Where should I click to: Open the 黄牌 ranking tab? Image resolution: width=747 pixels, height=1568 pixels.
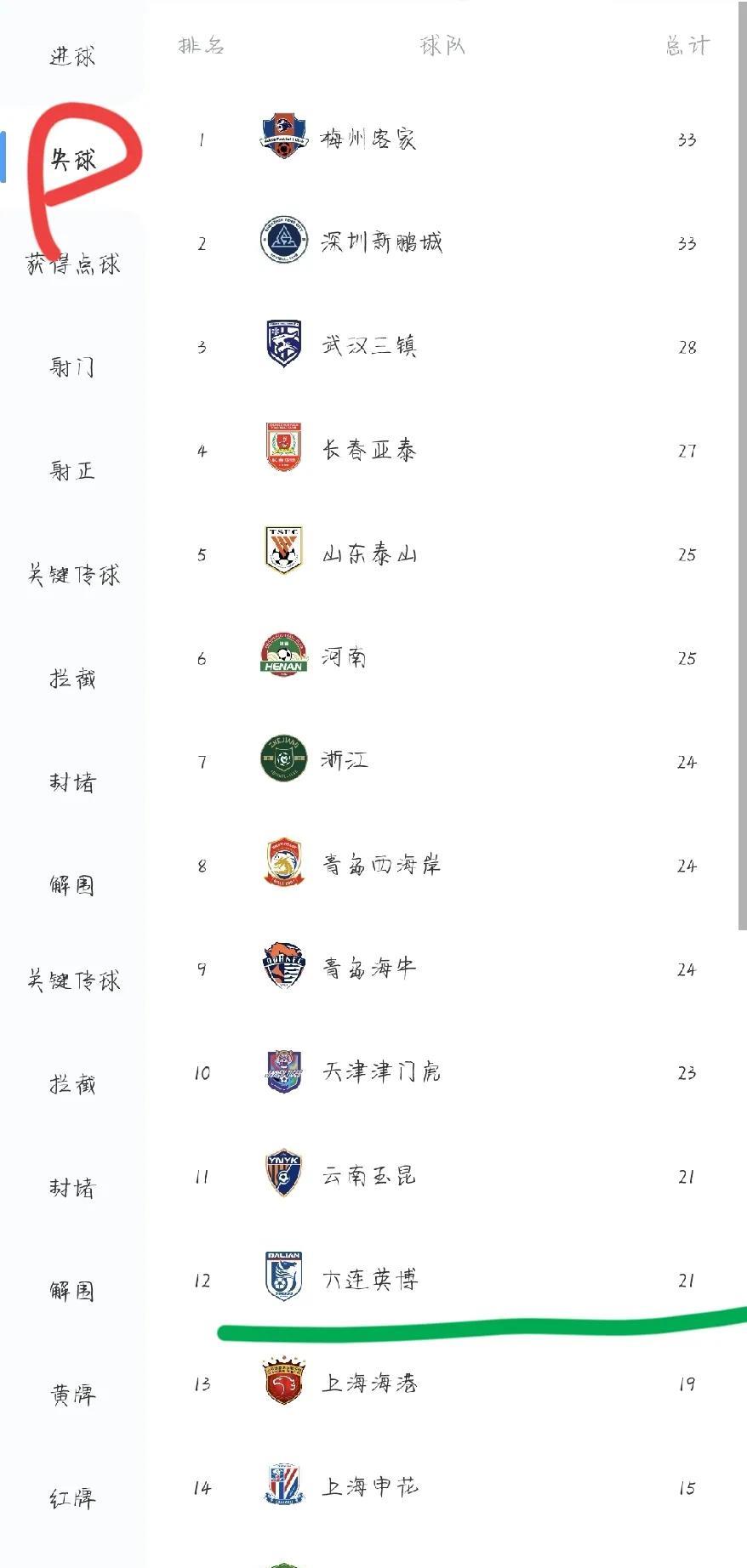[72, 1395]
